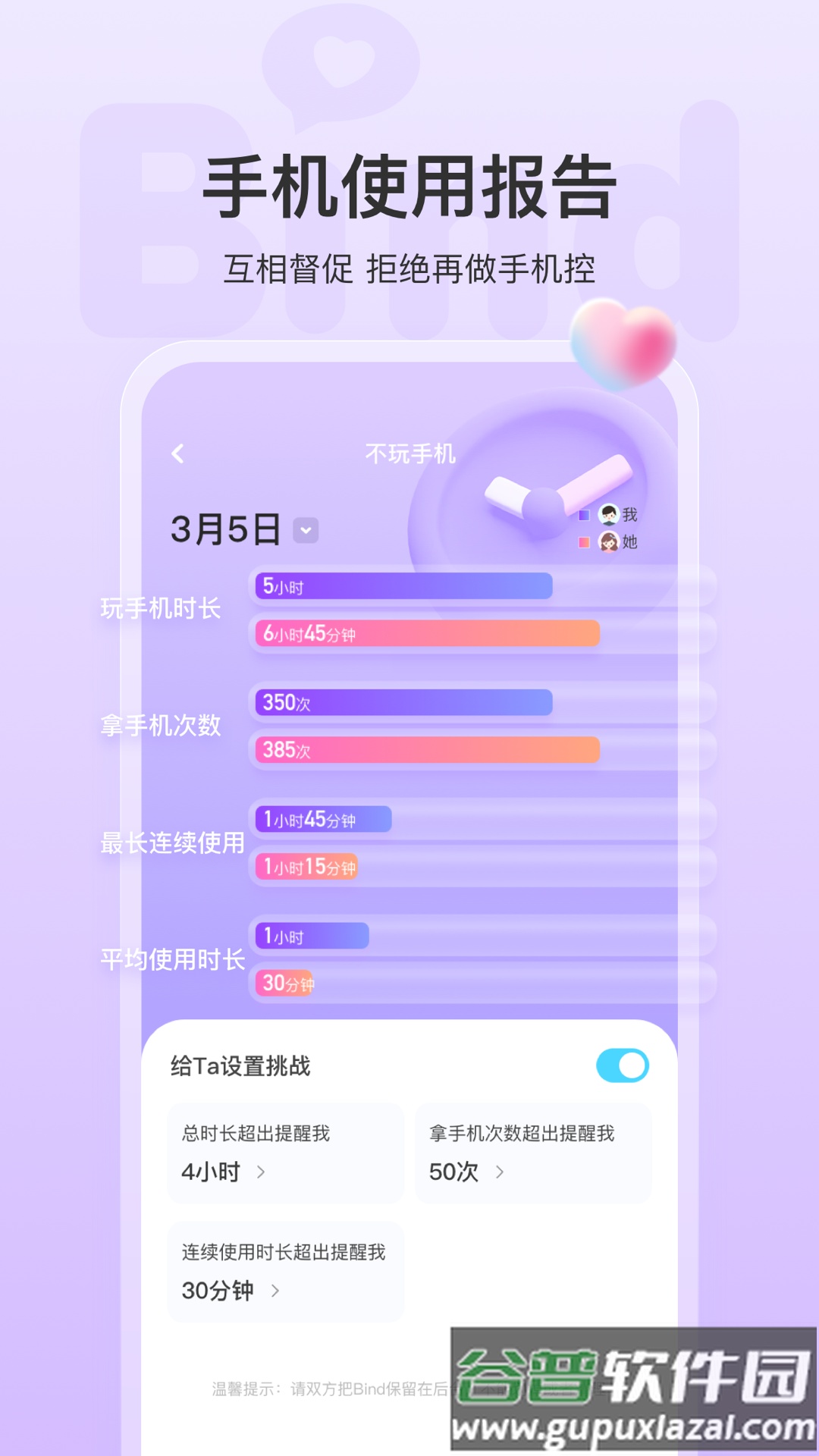Select the 不玩手机 title at the top
Image resolution: width=819 pixels, height=1456 pixels.
(x=409, y=453)
